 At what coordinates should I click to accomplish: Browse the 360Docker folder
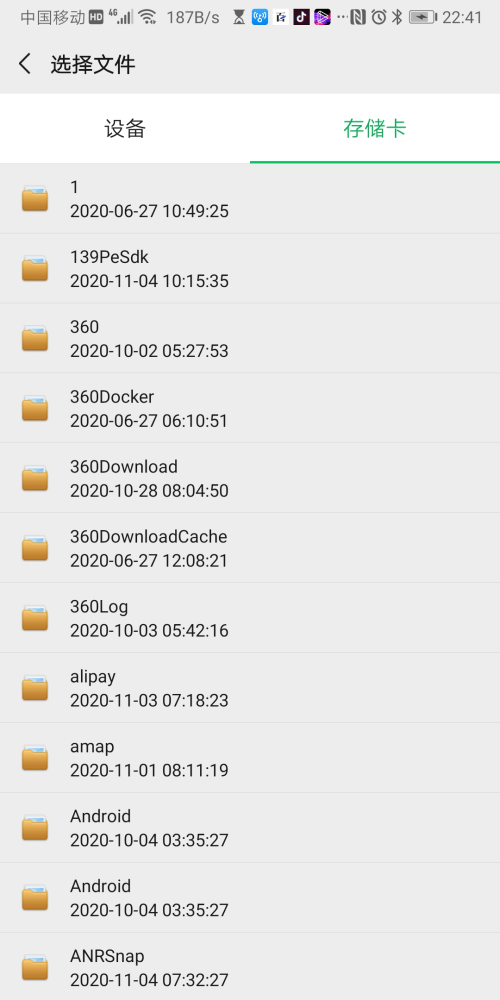coord(250,408)
